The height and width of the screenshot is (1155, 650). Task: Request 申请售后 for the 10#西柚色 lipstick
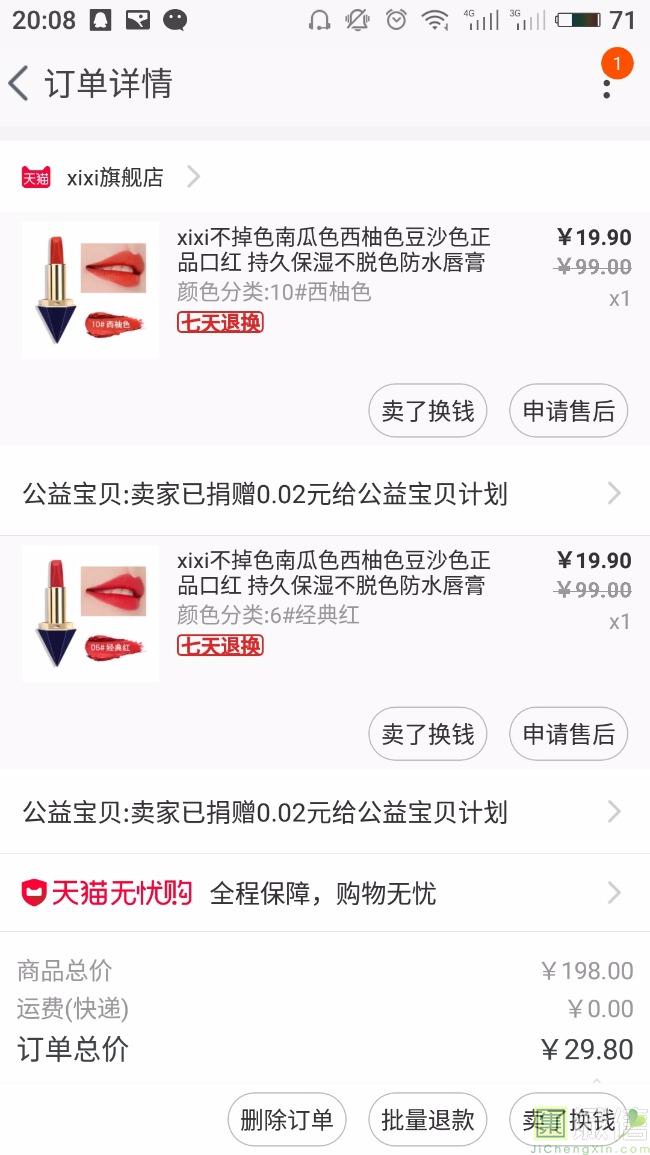pos(568,411)
